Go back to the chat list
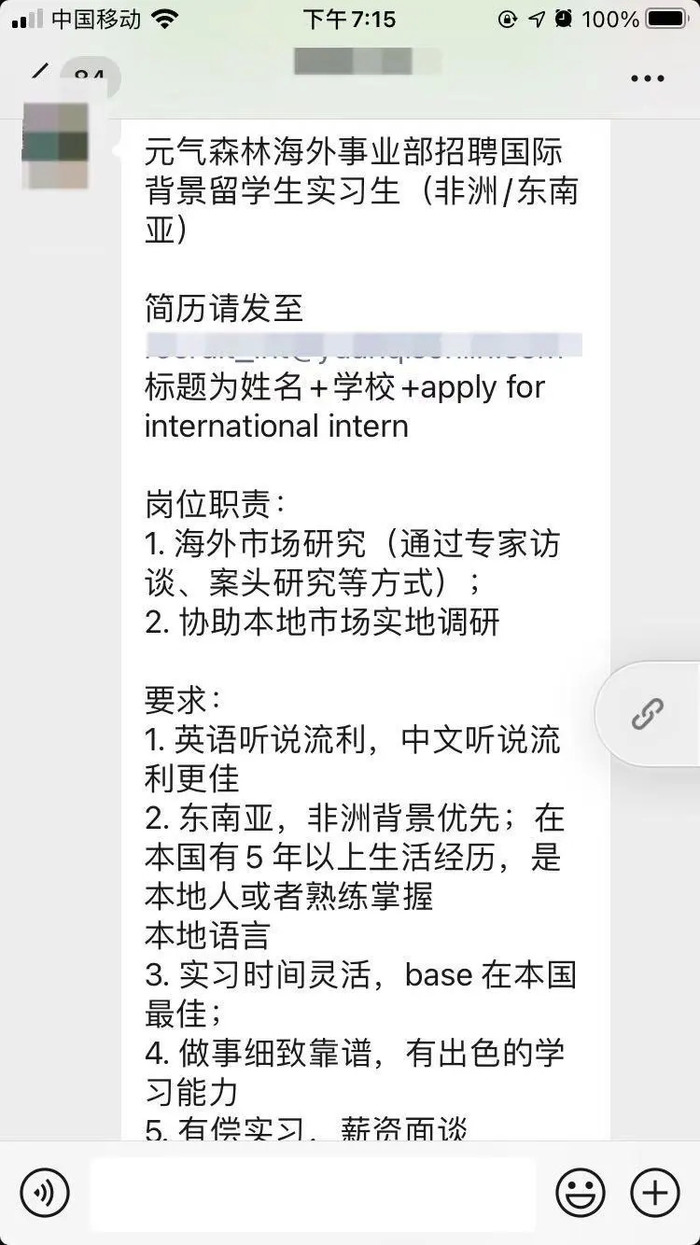This screenshot has height=1245, width=700. [x=40, y=75]
